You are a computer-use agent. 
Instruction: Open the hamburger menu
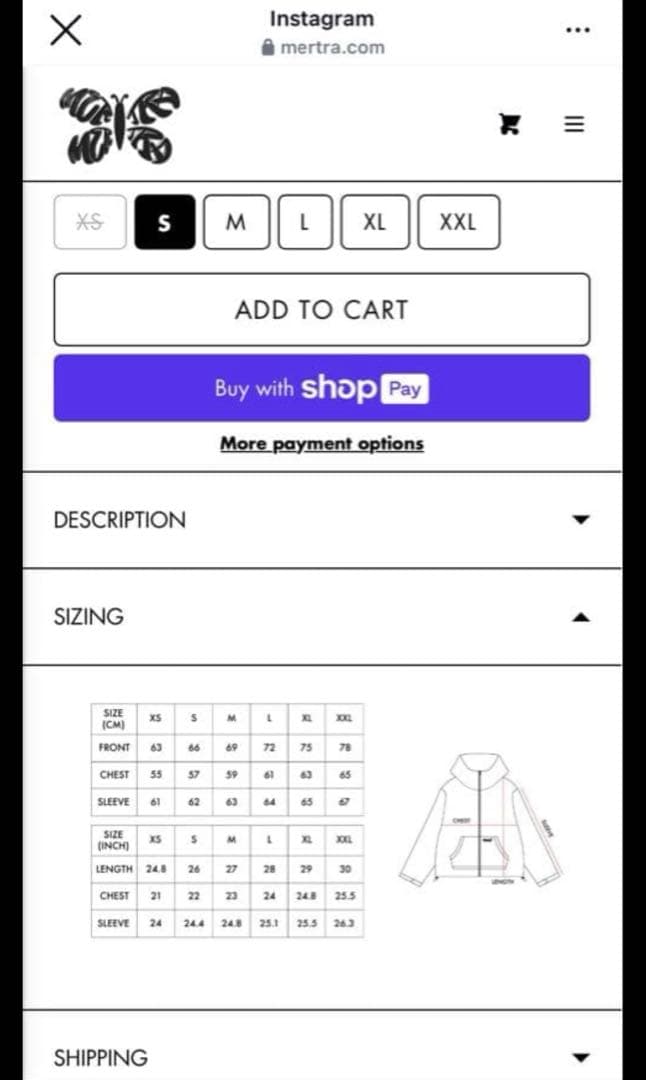(x=573, y=124)
